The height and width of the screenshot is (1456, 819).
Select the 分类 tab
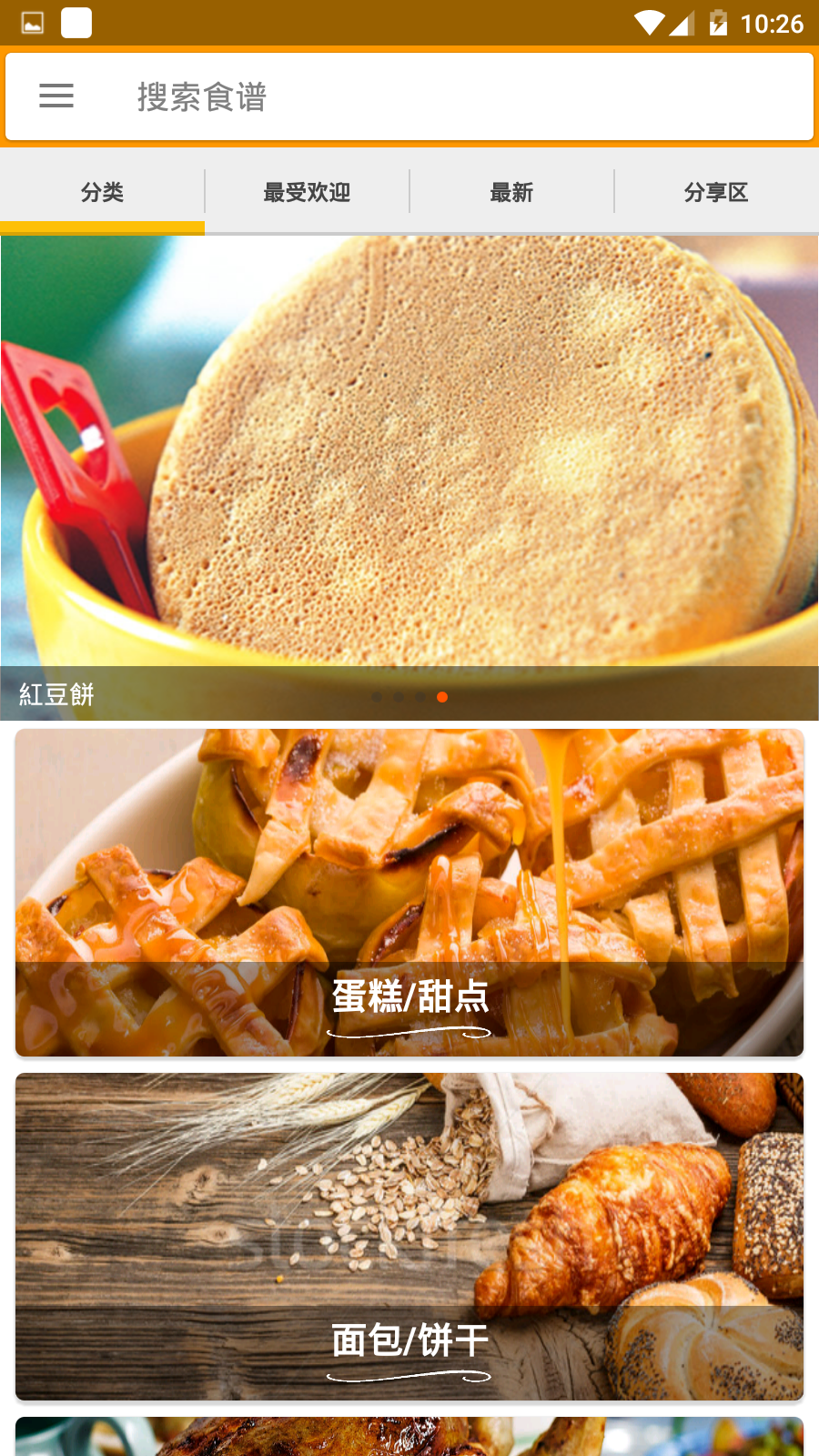pyautogui.click(x=102, y=193)
